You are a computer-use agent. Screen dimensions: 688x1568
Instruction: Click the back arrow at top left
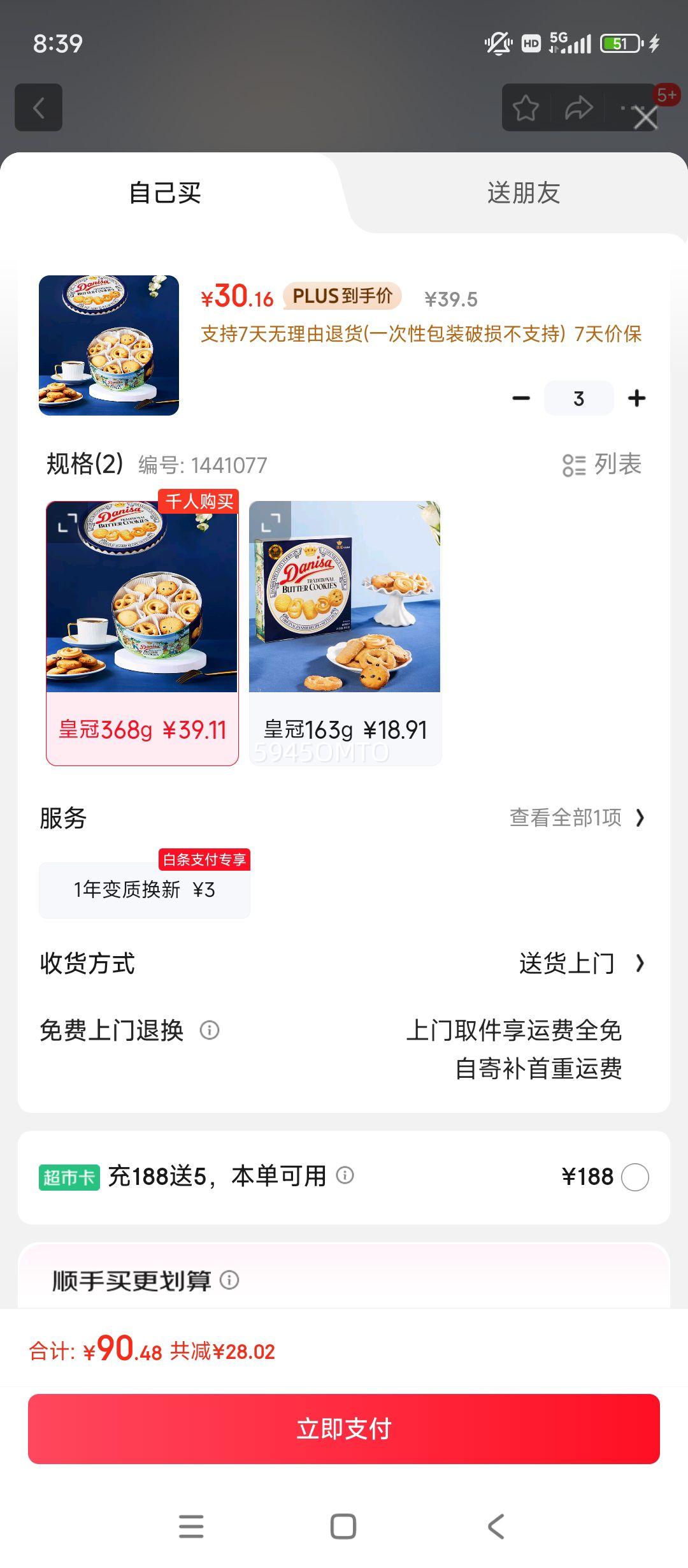click(38, 107)
